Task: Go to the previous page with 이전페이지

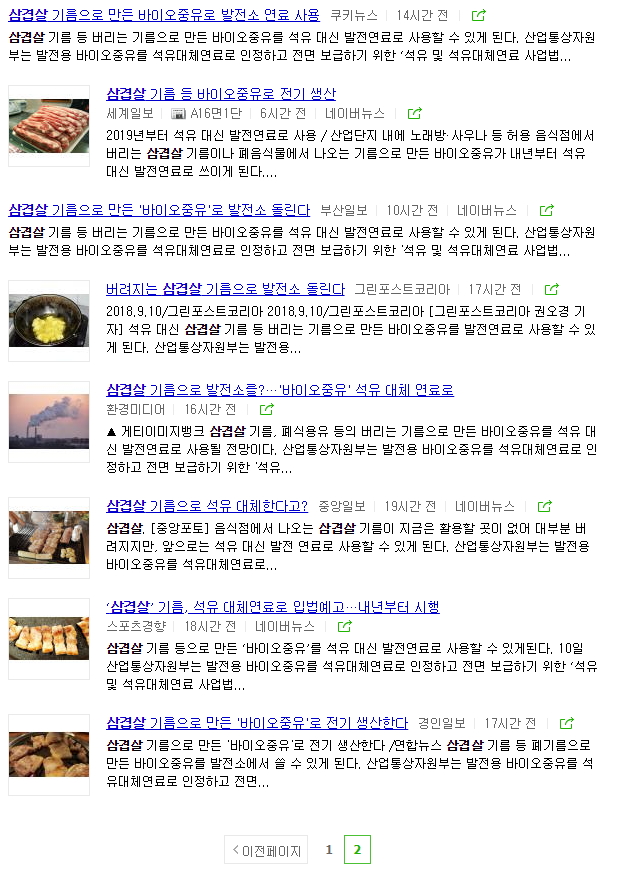Action: [266, 851]
